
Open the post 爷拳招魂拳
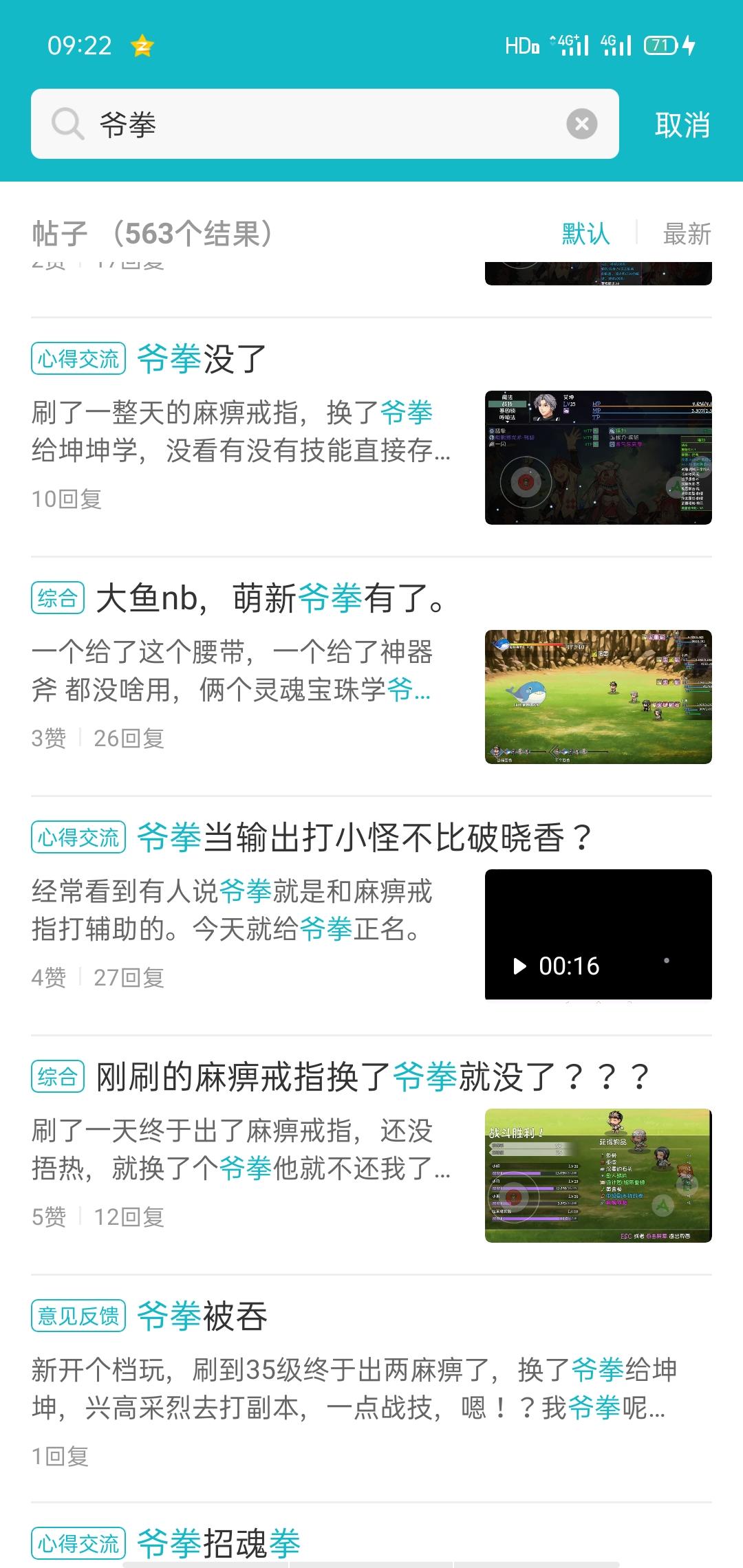(218, 1543)
